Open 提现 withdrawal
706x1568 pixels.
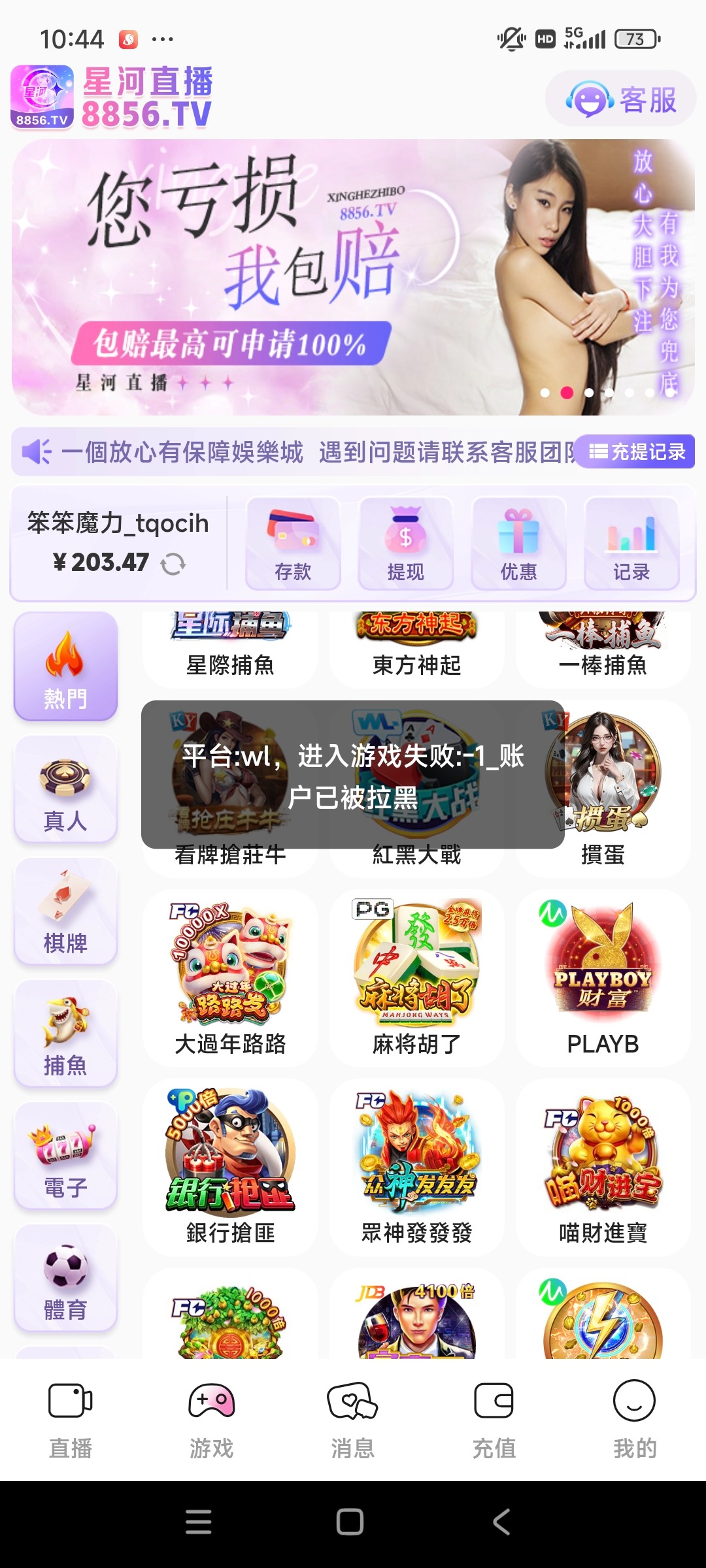(405, 543)
